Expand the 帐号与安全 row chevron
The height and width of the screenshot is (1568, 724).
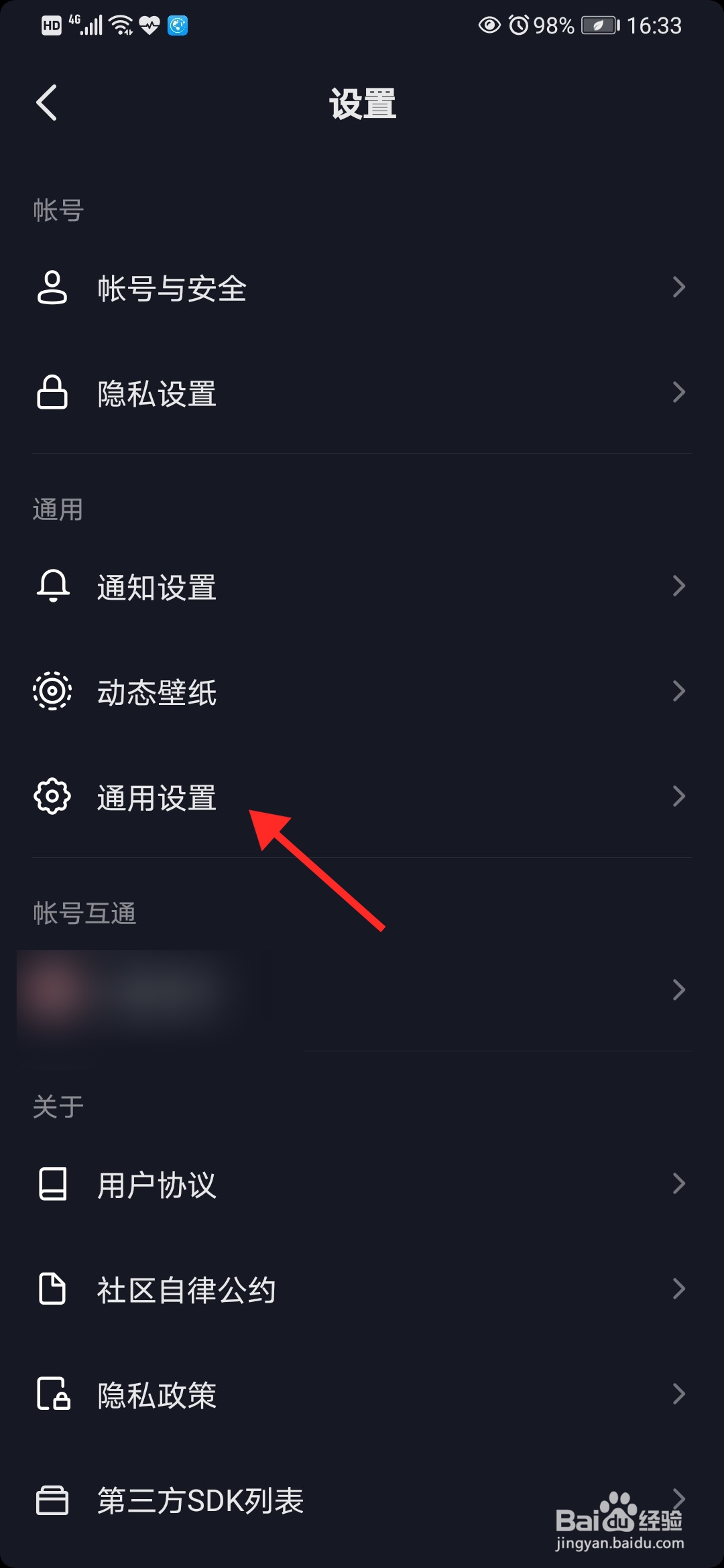tap(680, 288)
